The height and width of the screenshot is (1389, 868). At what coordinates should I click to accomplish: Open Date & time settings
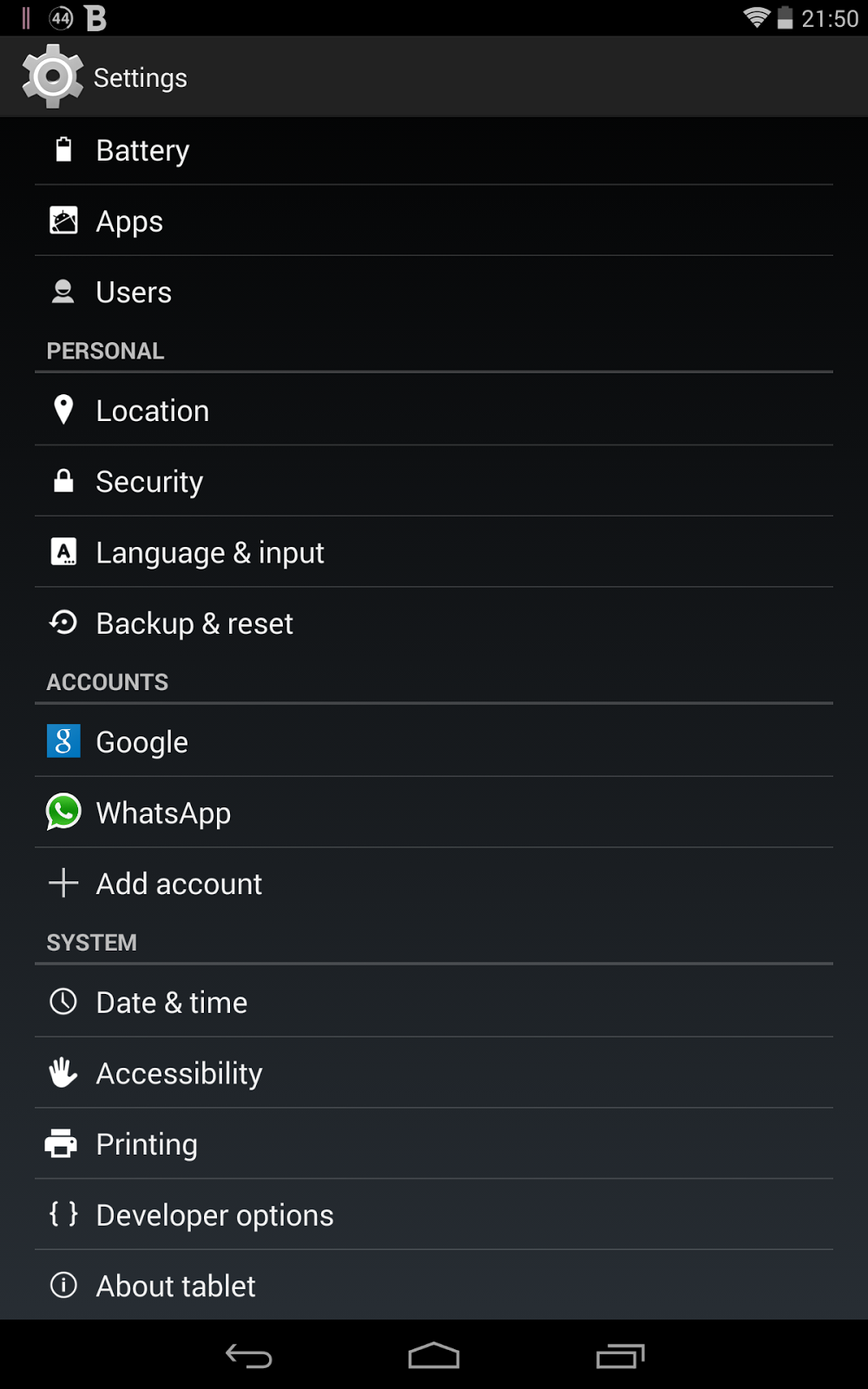(x=172, y=1003)
